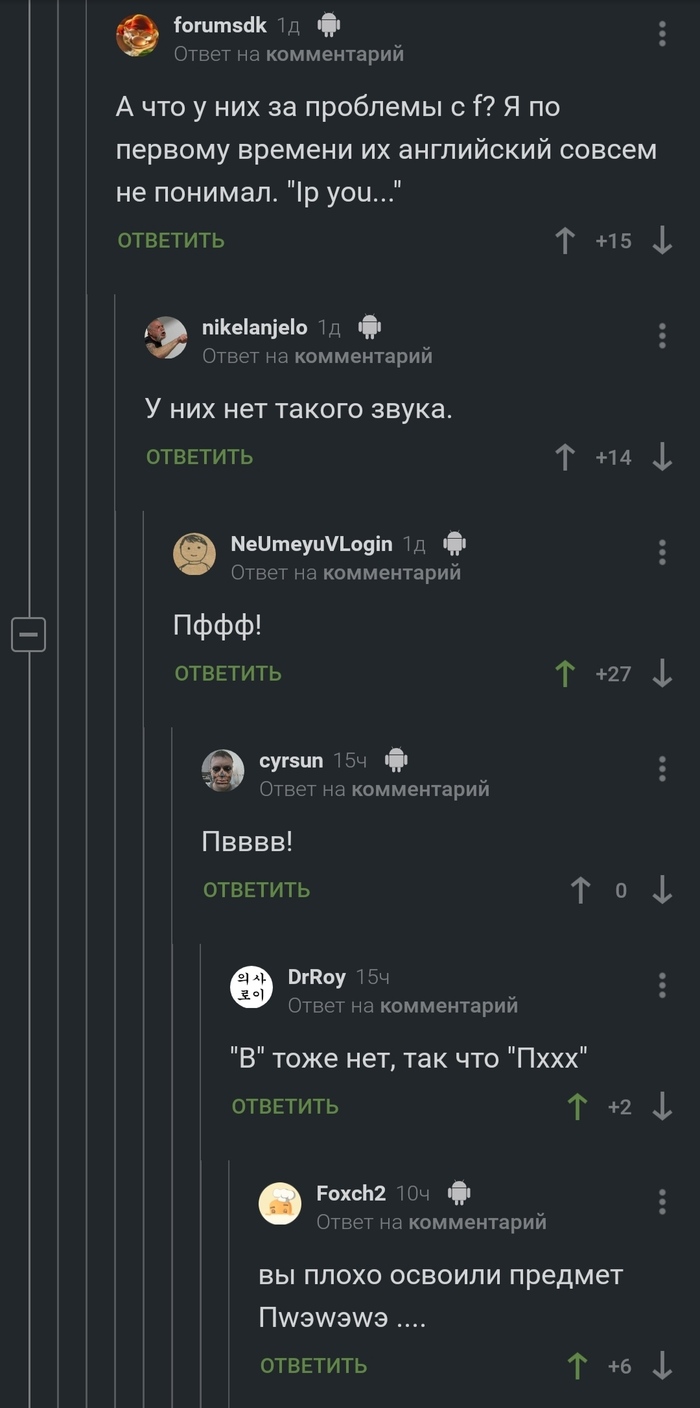Viewport: 700px width, 1408px height.
Task: Upvote forumsdk's comment
Action: coord(565,241)
